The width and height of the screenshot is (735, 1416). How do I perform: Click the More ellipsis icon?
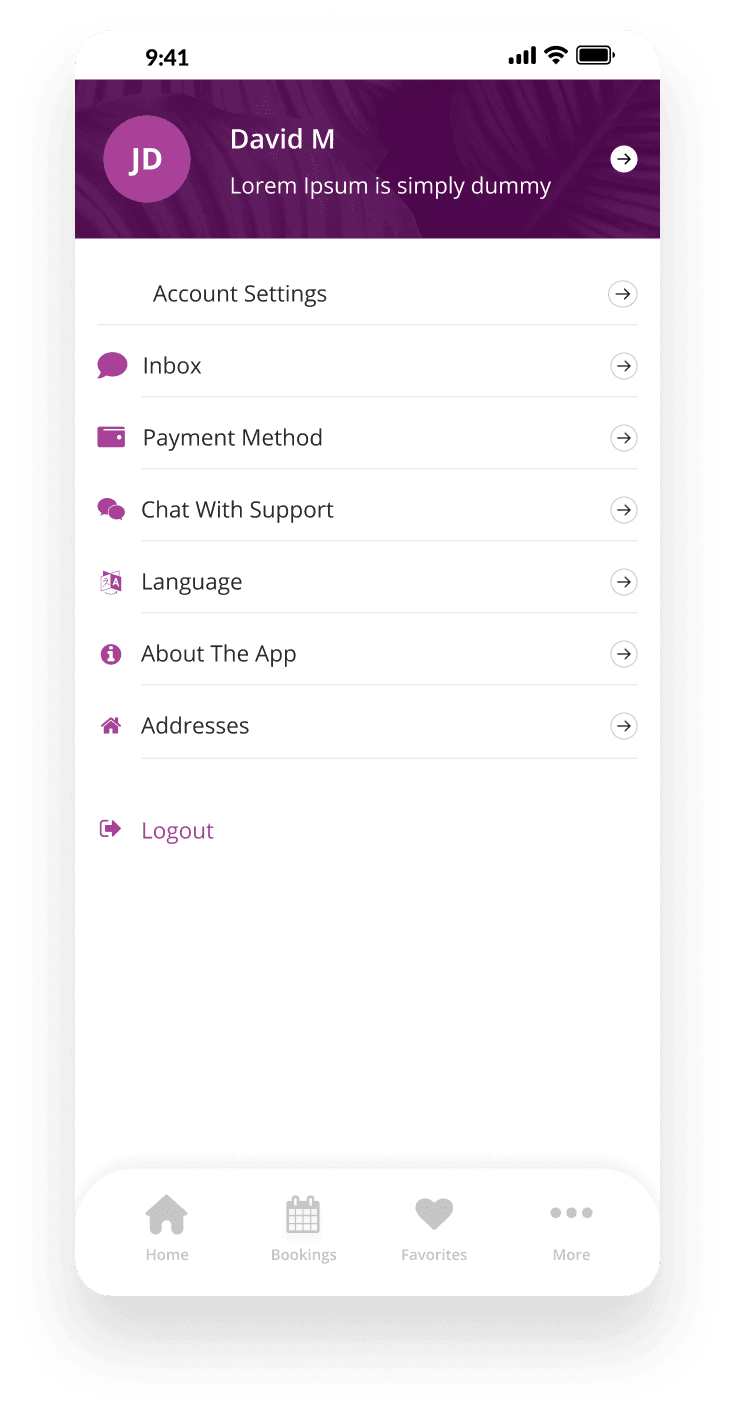point(571,1213)
